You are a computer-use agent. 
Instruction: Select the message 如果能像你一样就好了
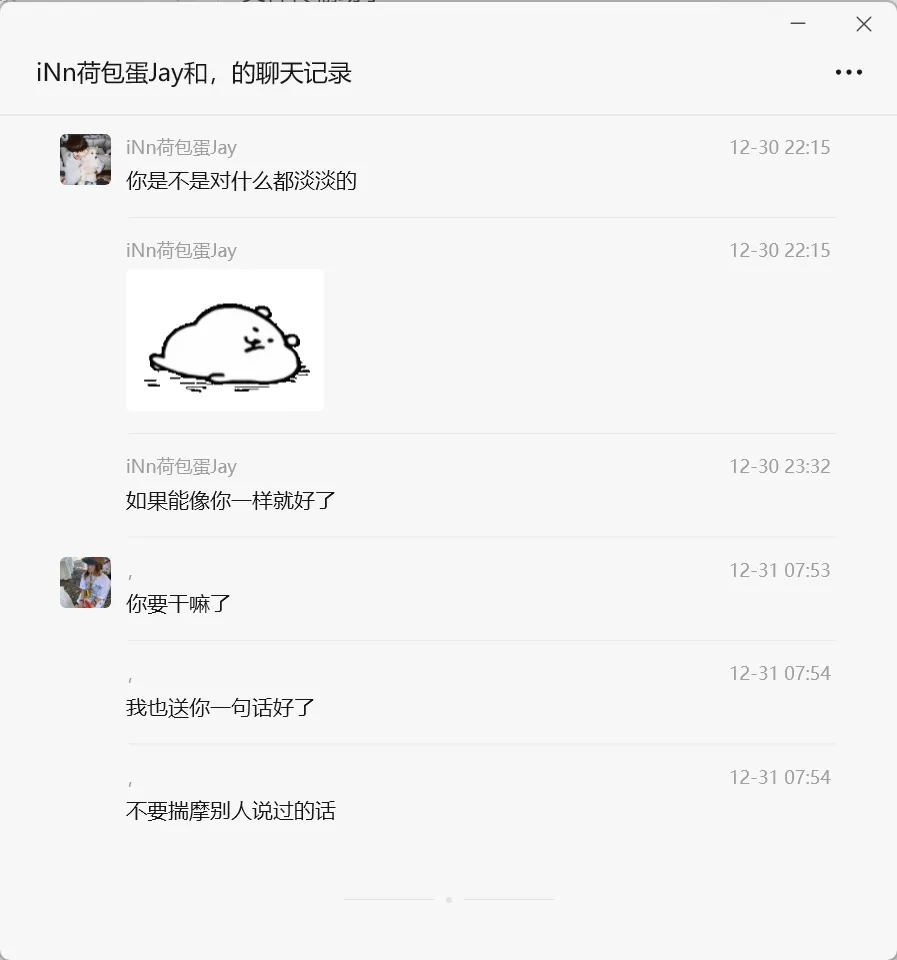231,501
